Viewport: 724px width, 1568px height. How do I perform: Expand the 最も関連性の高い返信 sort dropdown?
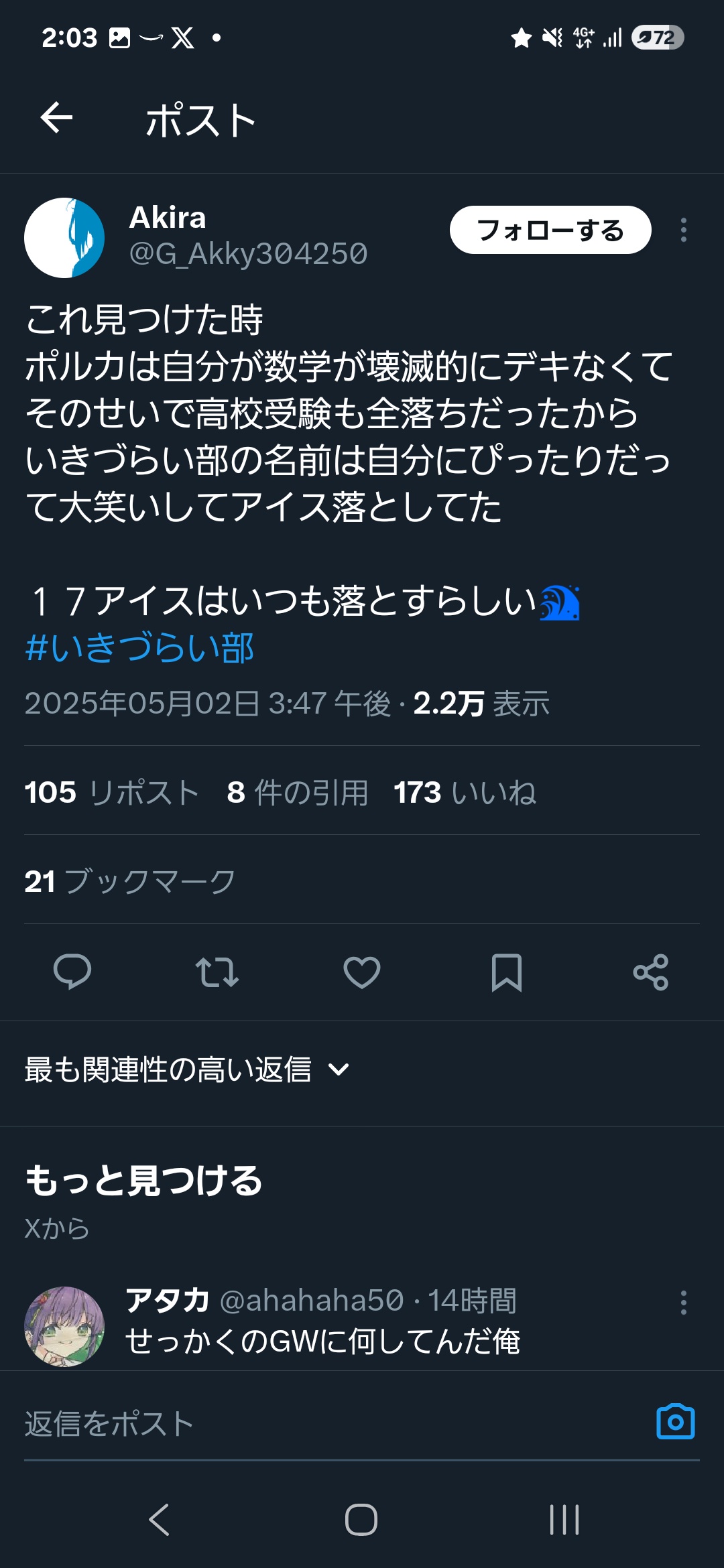tap(187, 1069)
